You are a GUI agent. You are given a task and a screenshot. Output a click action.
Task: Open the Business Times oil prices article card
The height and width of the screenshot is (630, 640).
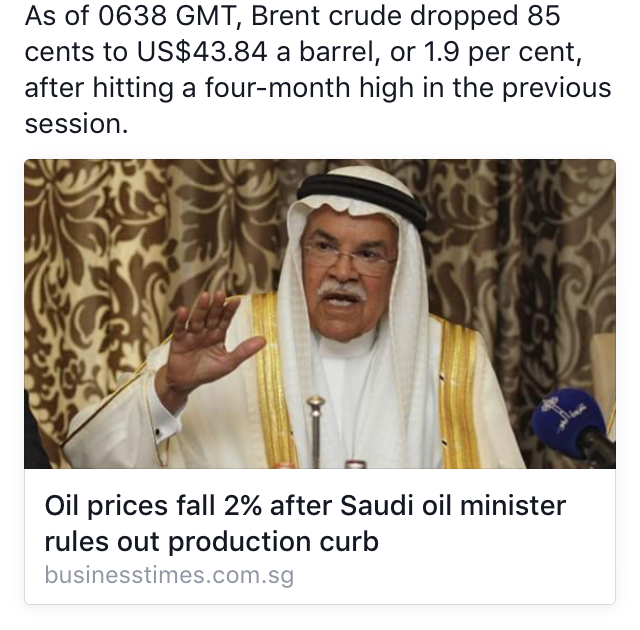pyautogui.click(x=305, y=524)
